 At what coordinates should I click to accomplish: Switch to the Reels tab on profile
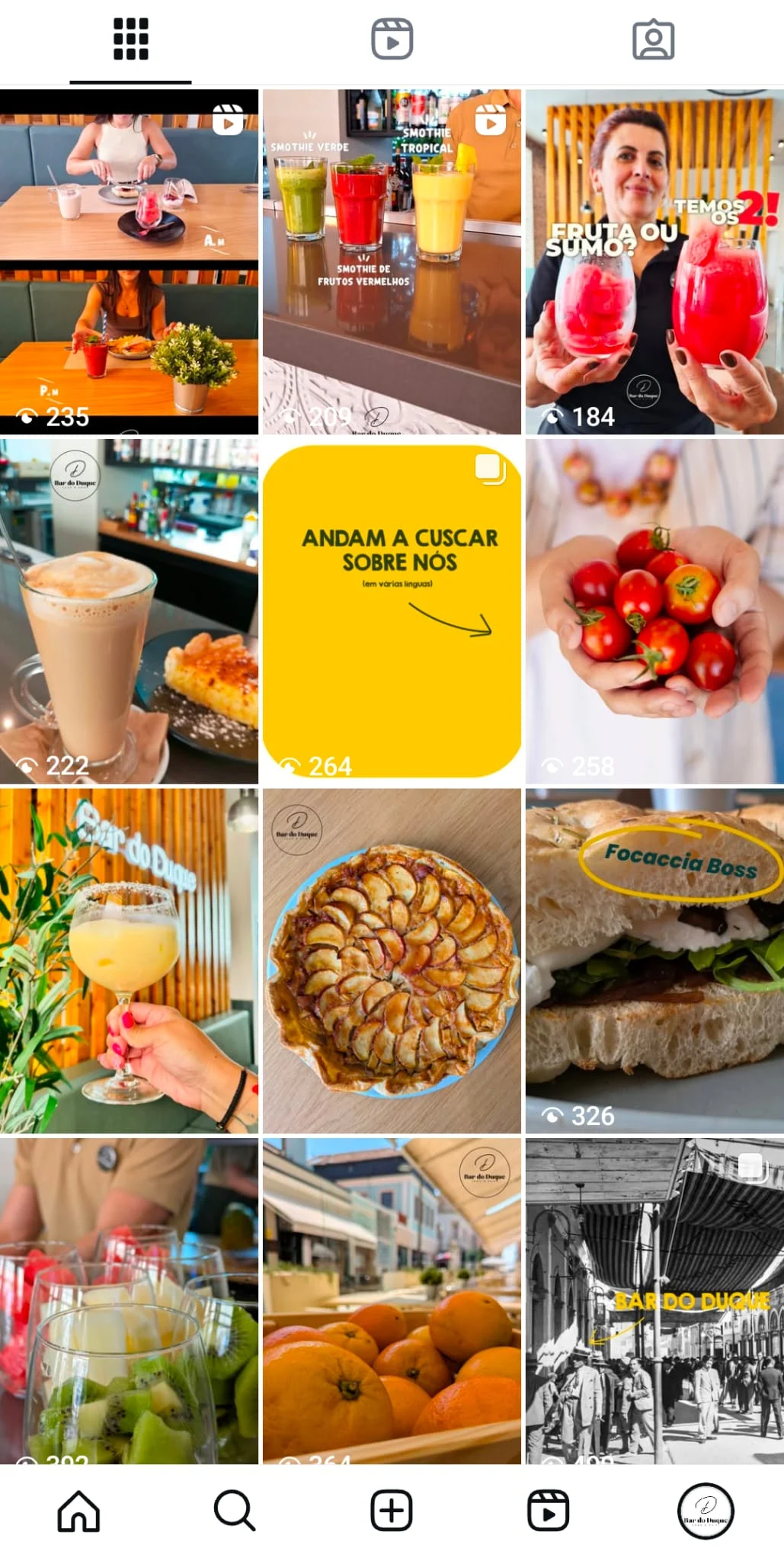pos(392,40)
